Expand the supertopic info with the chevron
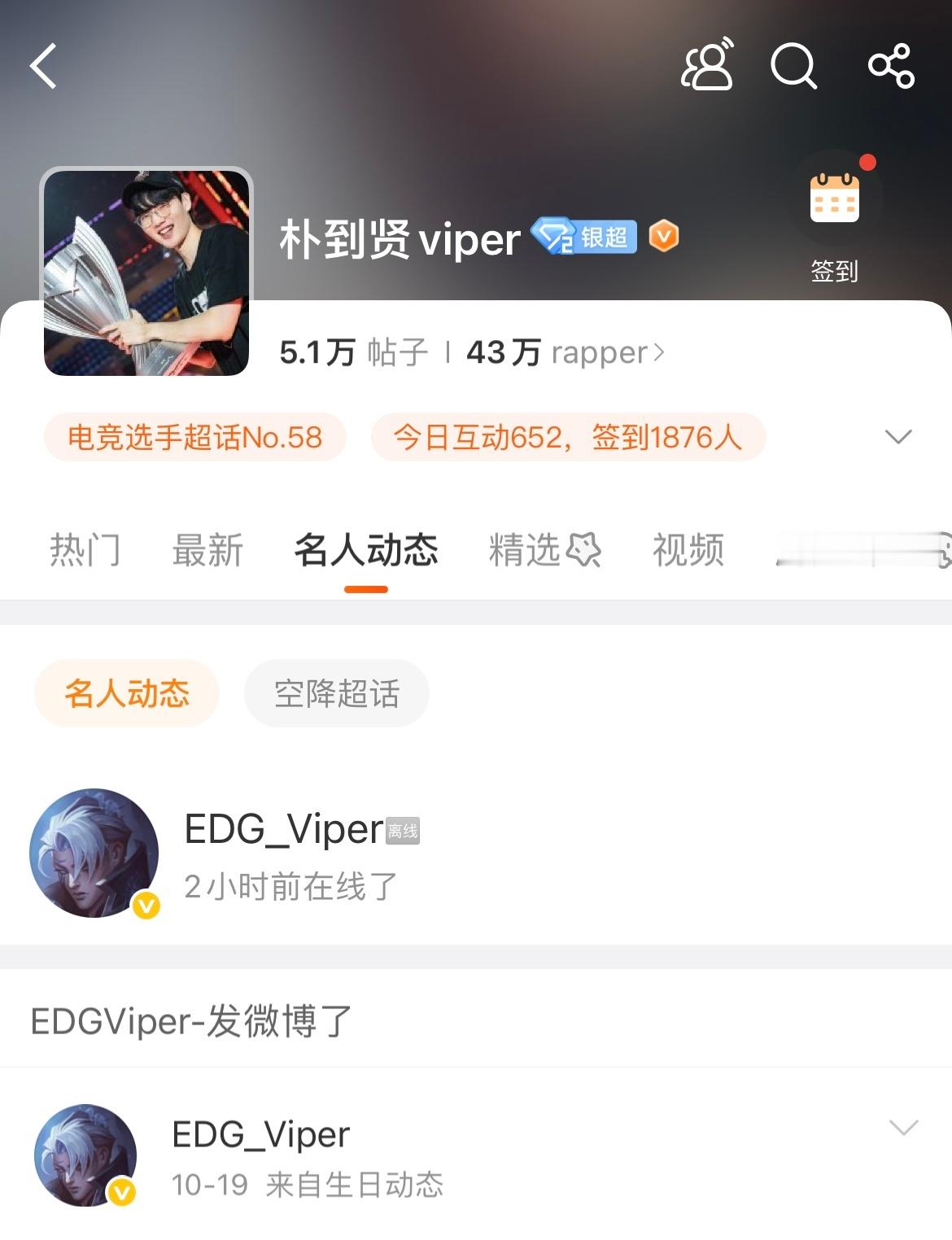Viewport: 952px width, 1240px height. pyautogui.click(x=897, y=437)
